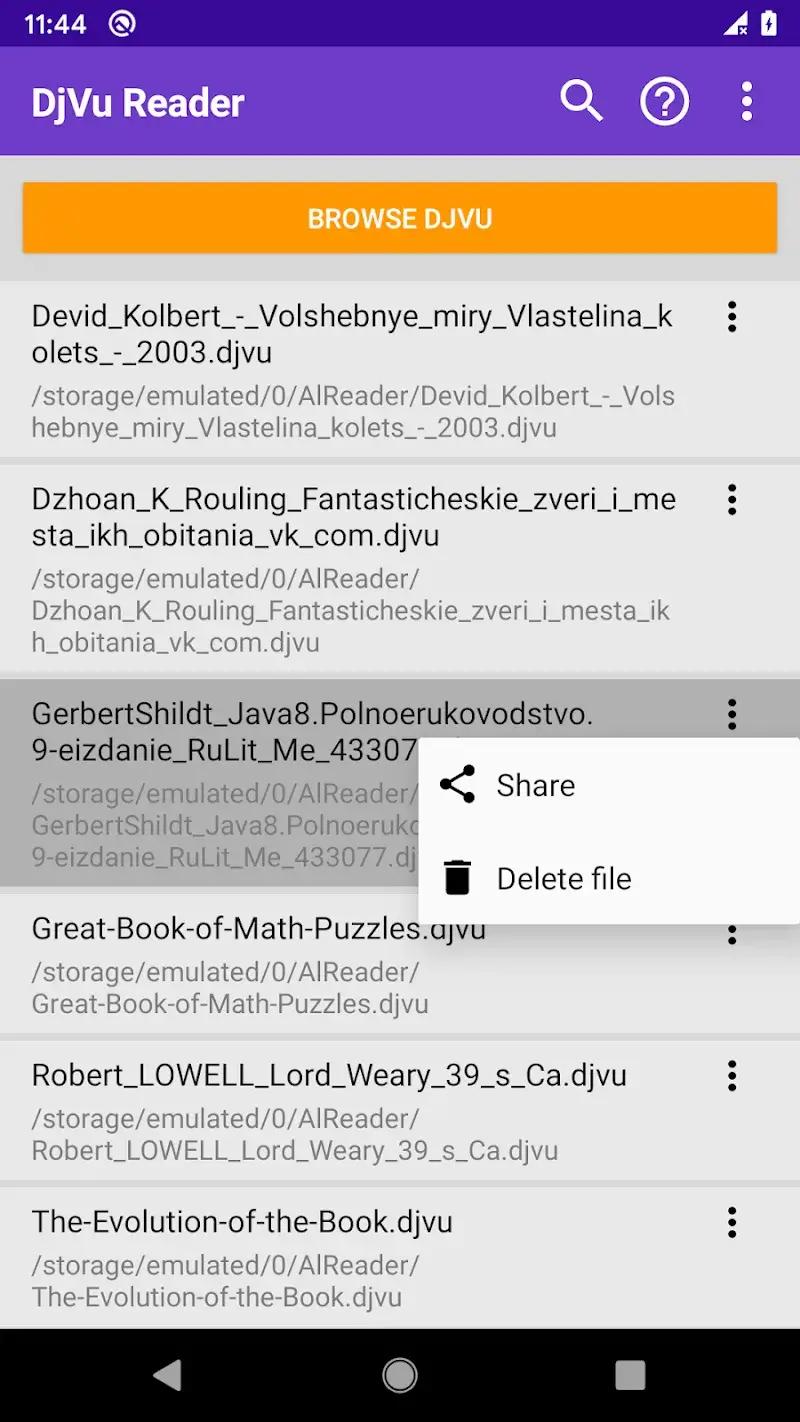Open options for Dzhoan_K_Rouling file
Viewport: 800px width, 1422px height.
tap(732, 500)
